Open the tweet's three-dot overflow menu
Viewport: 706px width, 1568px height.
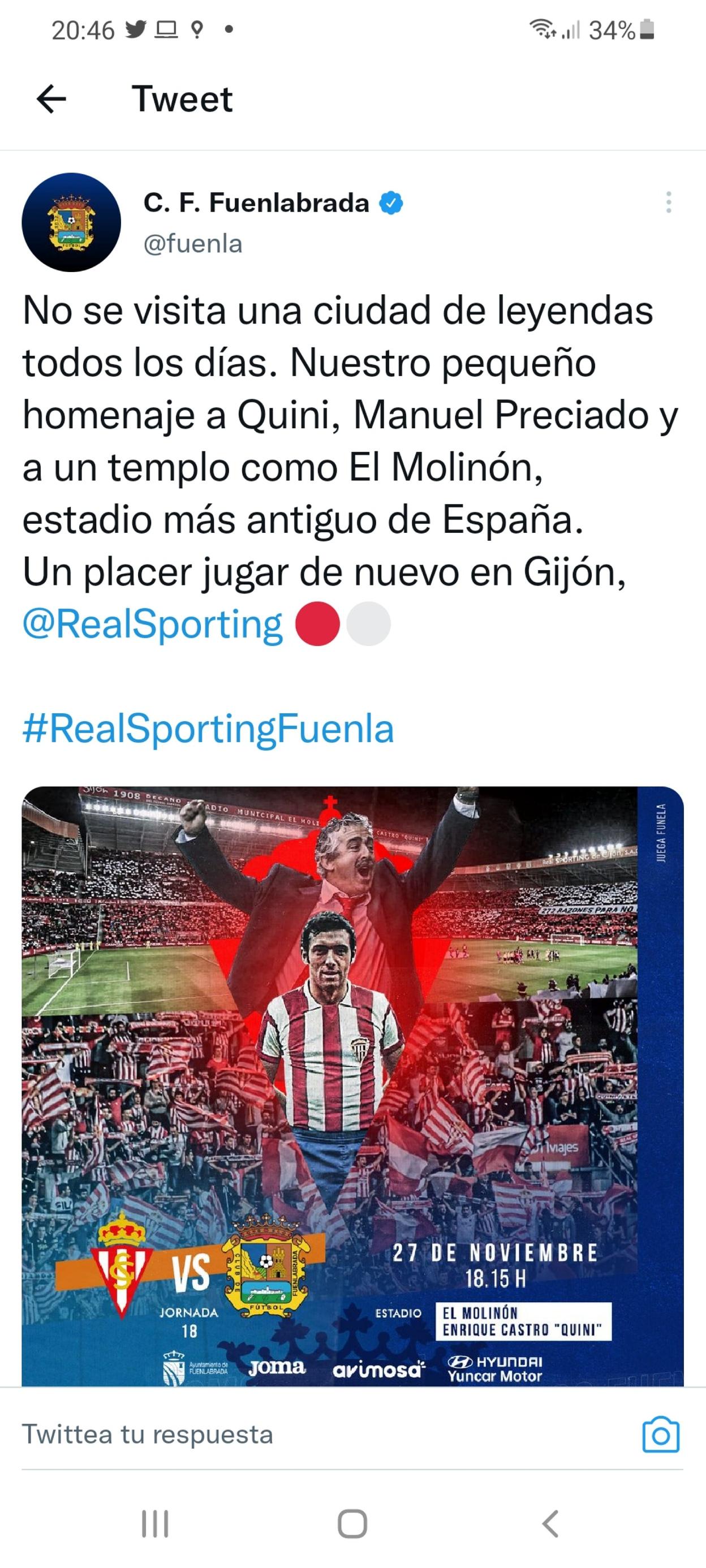click(x=668, y=202)
